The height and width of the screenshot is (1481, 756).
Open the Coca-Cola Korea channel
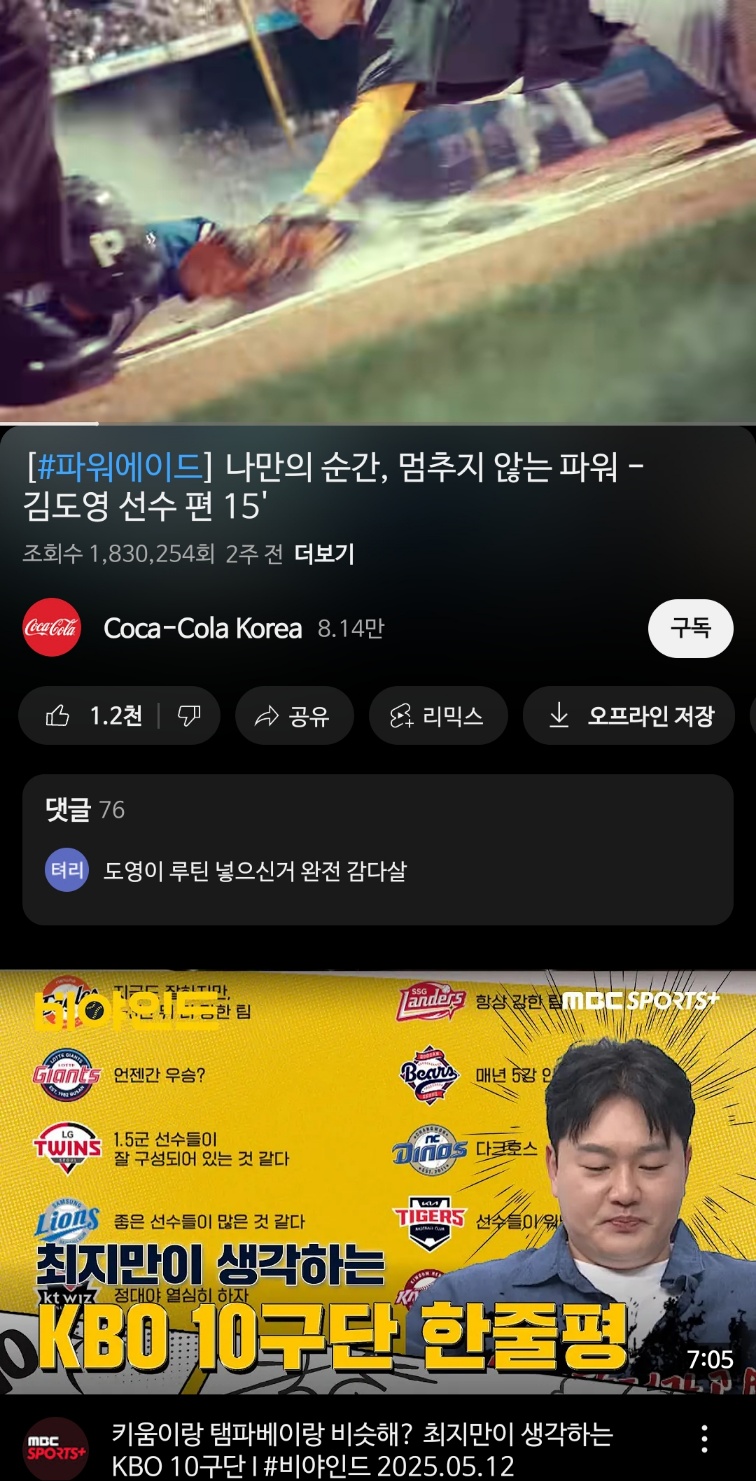[x=202, y=628]
